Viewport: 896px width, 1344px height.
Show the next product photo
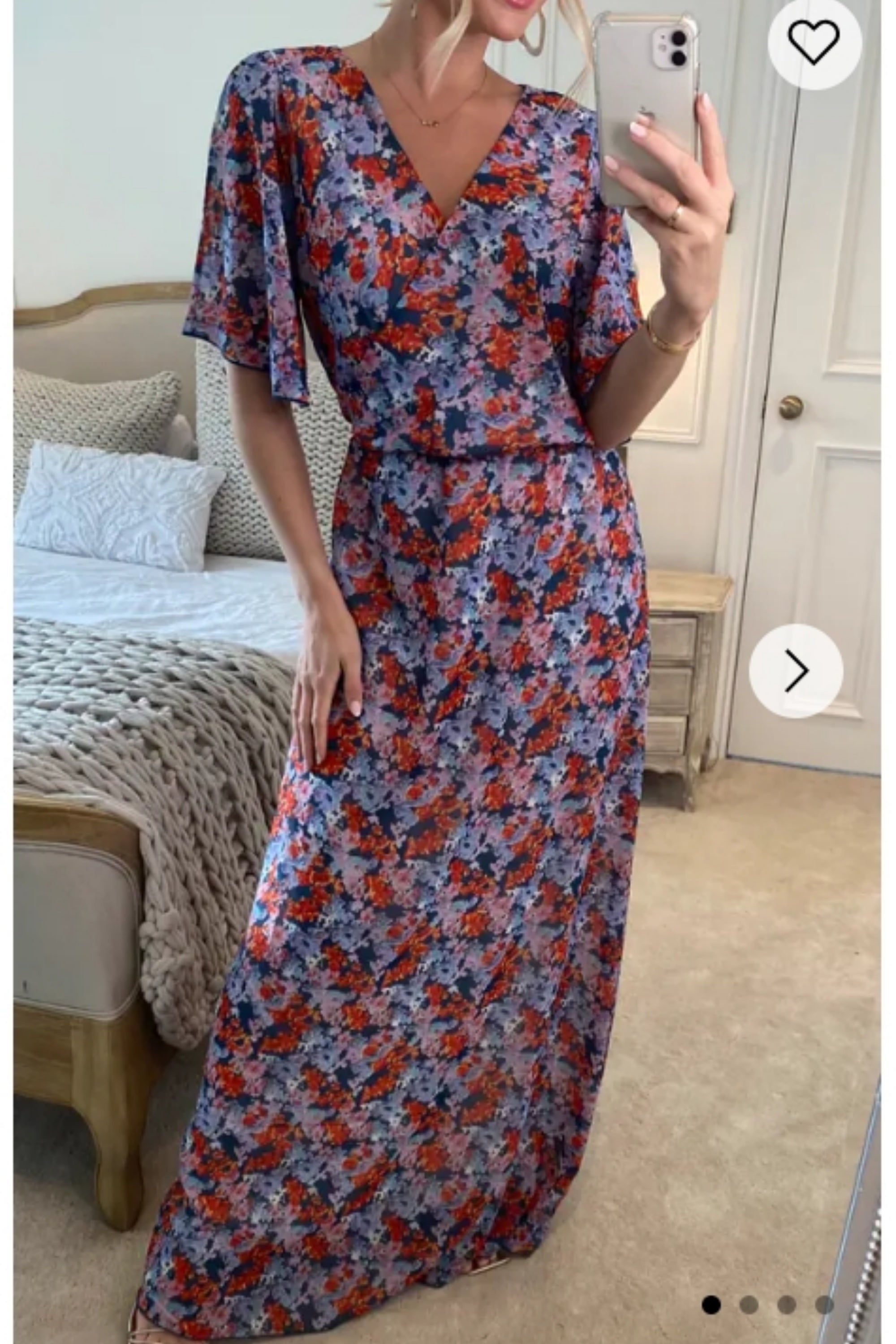[x=796, y=671]
